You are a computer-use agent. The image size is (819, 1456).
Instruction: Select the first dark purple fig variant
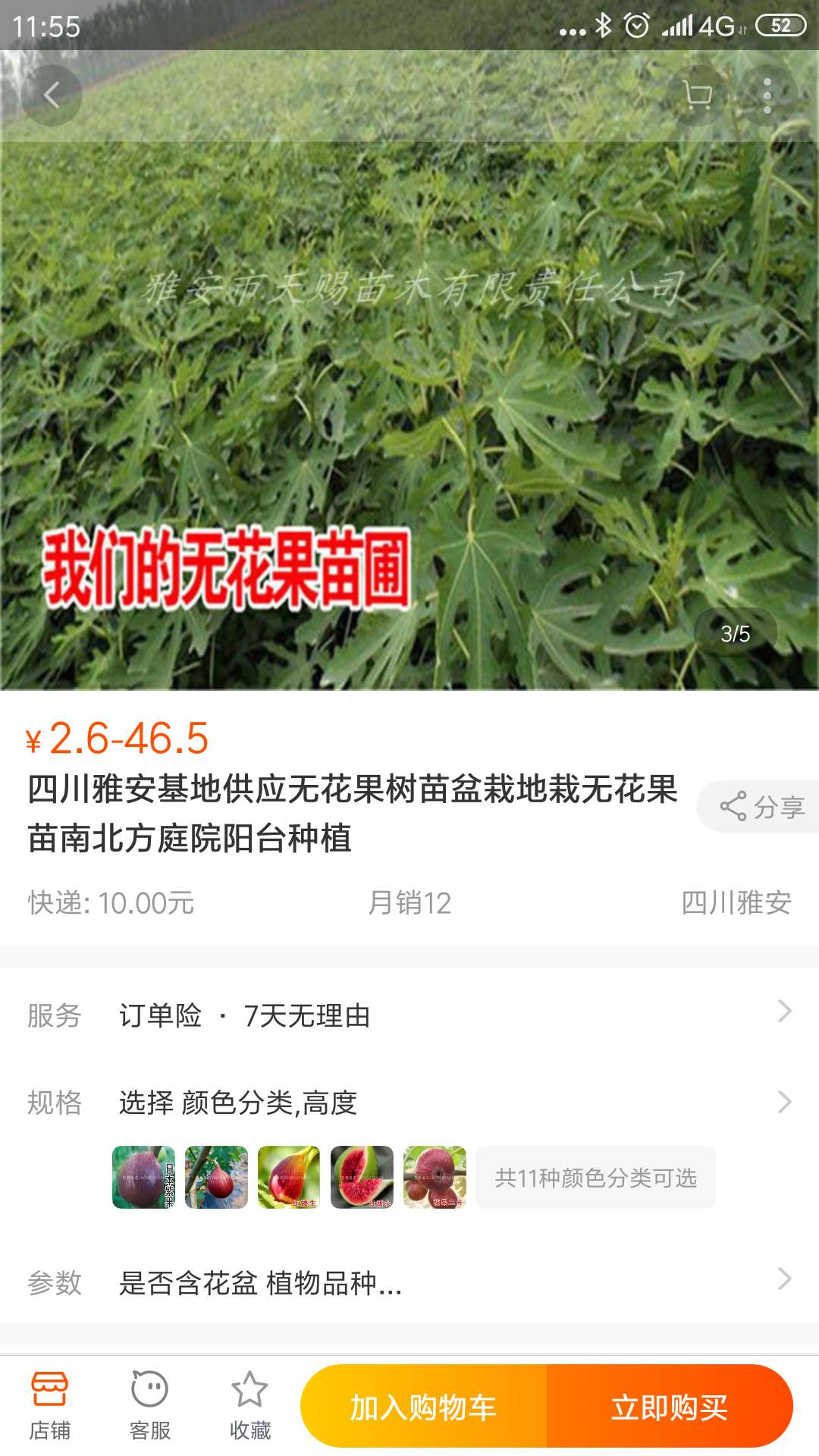click(x=143, y=1177)
